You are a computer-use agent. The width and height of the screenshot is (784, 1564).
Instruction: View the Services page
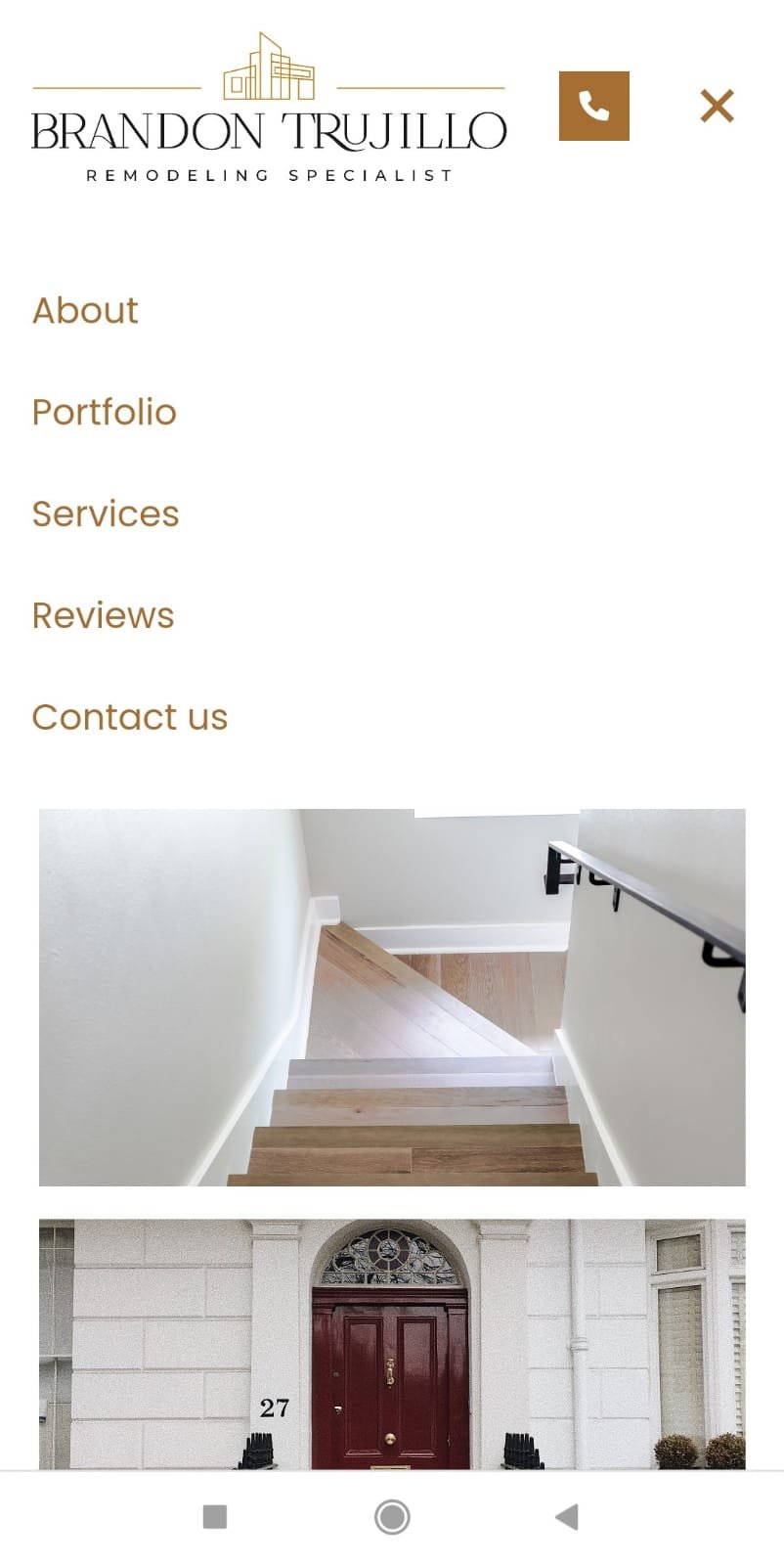(x=106, y=514)
